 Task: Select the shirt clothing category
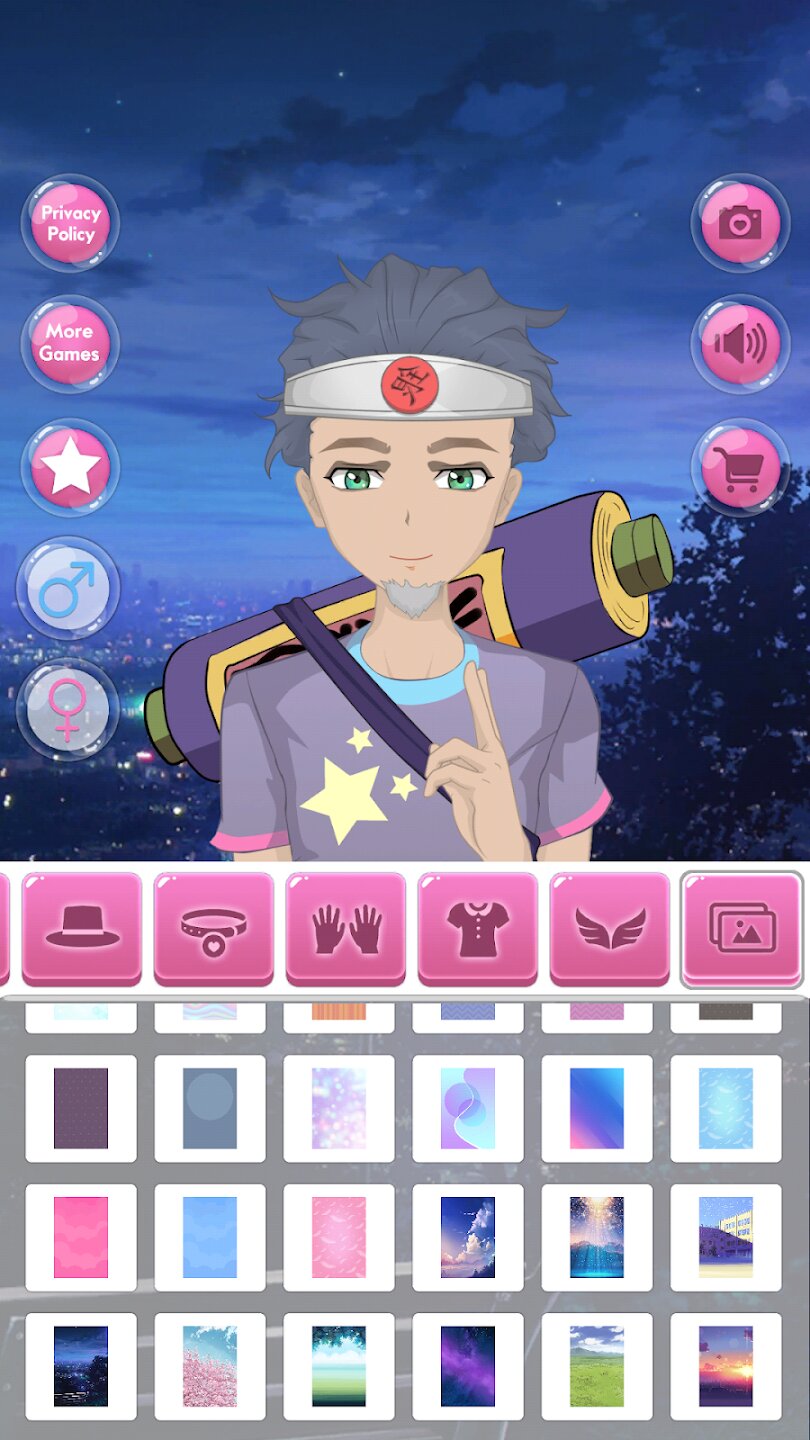tap(477, 929)
